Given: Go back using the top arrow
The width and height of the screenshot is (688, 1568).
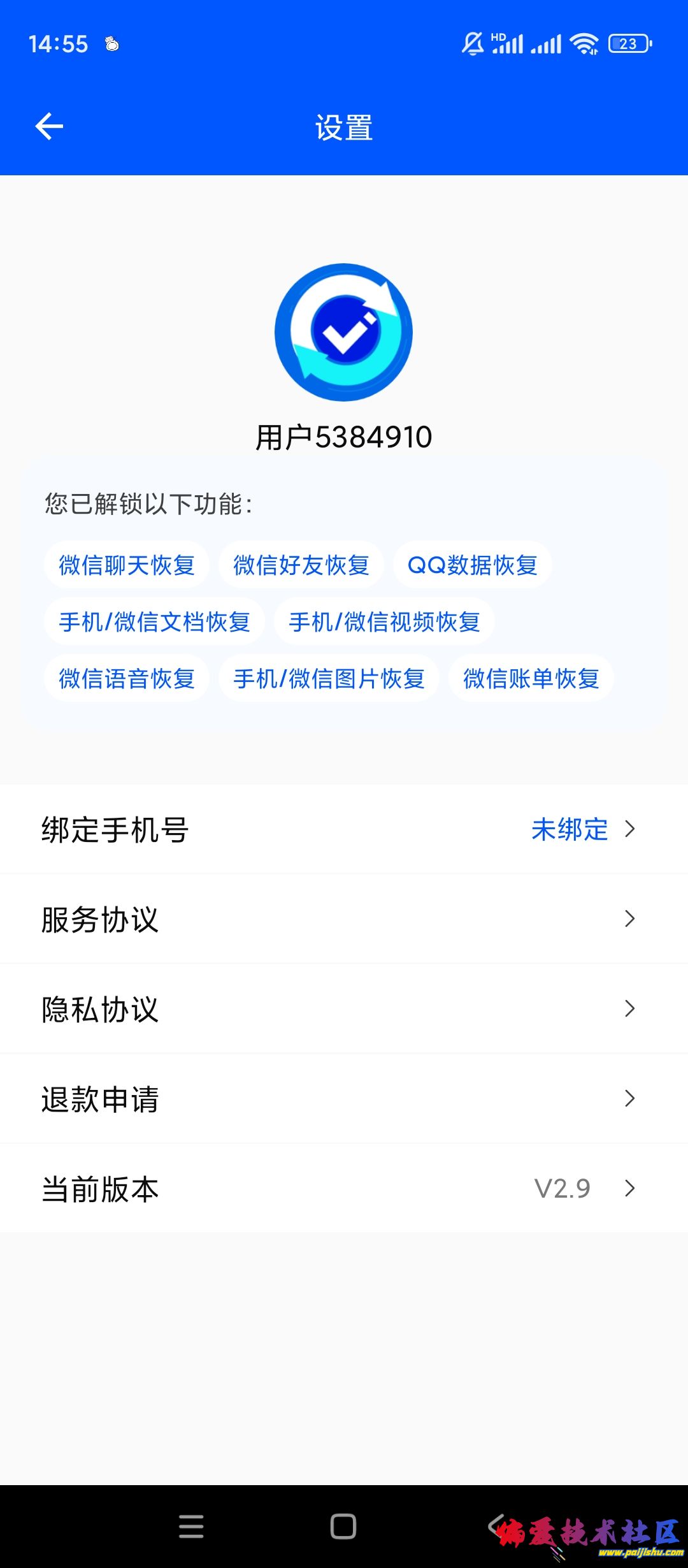Looking at the screenshot, I should tap(49, 126).
